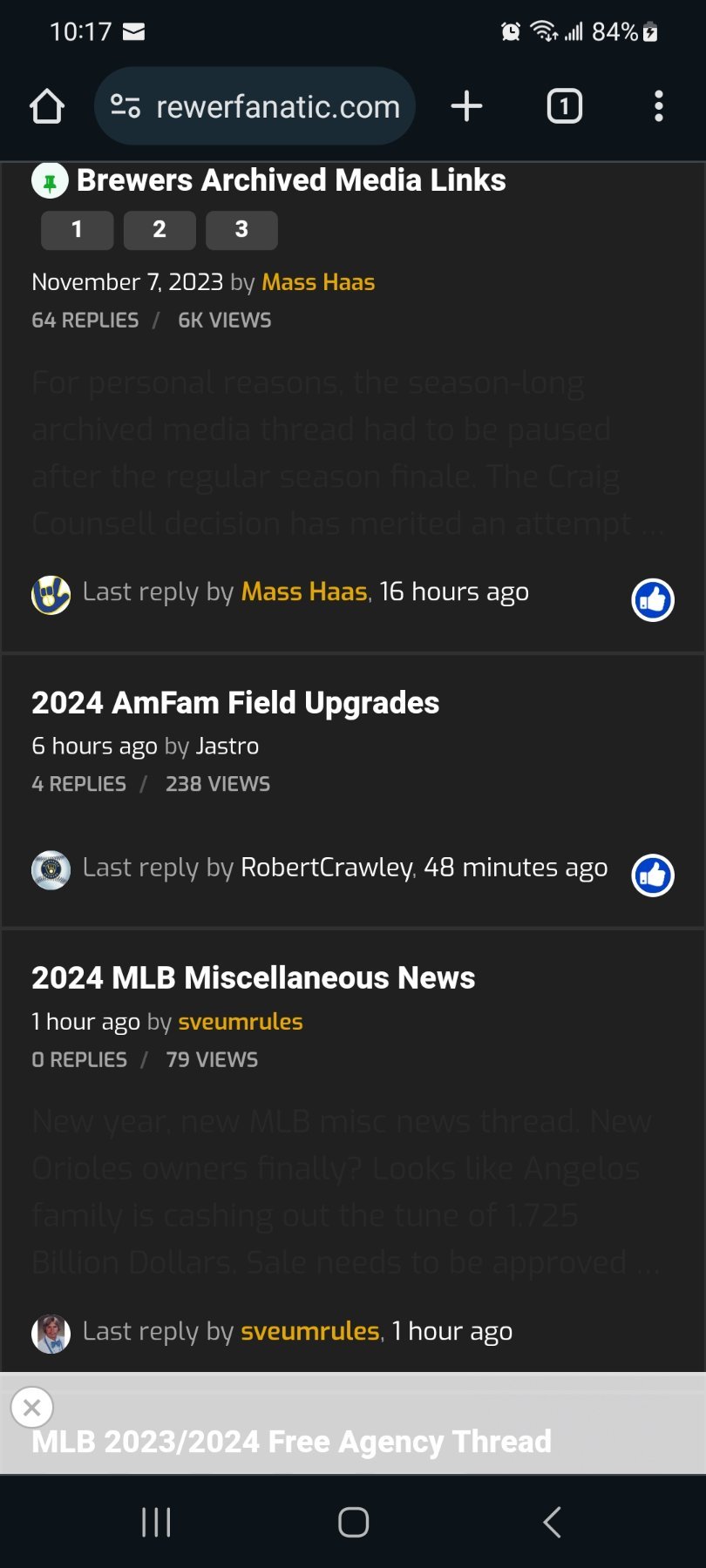Tap the like badge on Archived Media Links
706x1568 pixels.
[x=653, y=600]
